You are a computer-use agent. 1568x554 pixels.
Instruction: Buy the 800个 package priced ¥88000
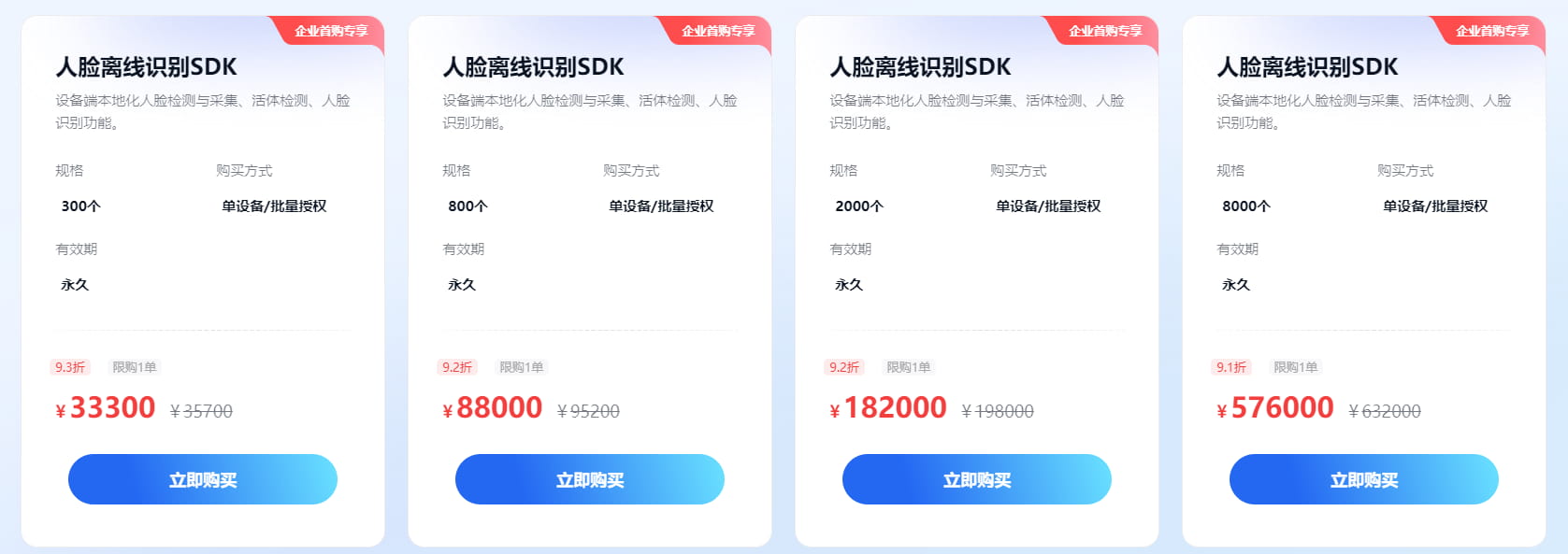590,479
